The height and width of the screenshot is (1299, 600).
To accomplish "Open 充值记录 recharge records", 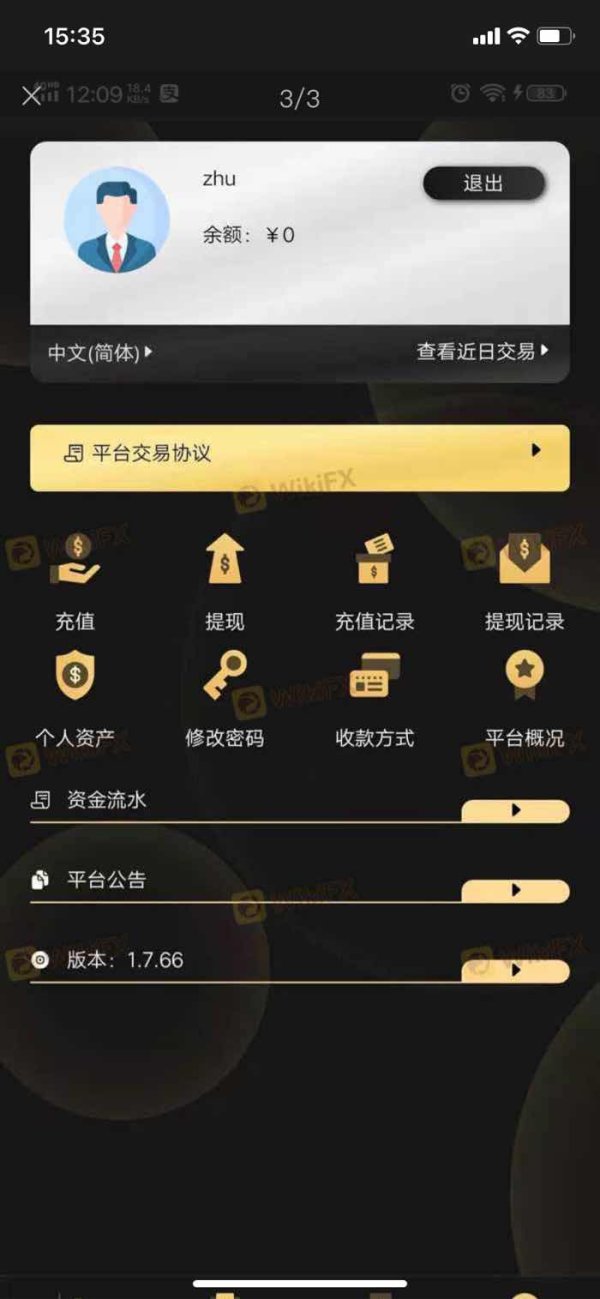I will coord(375,583).
